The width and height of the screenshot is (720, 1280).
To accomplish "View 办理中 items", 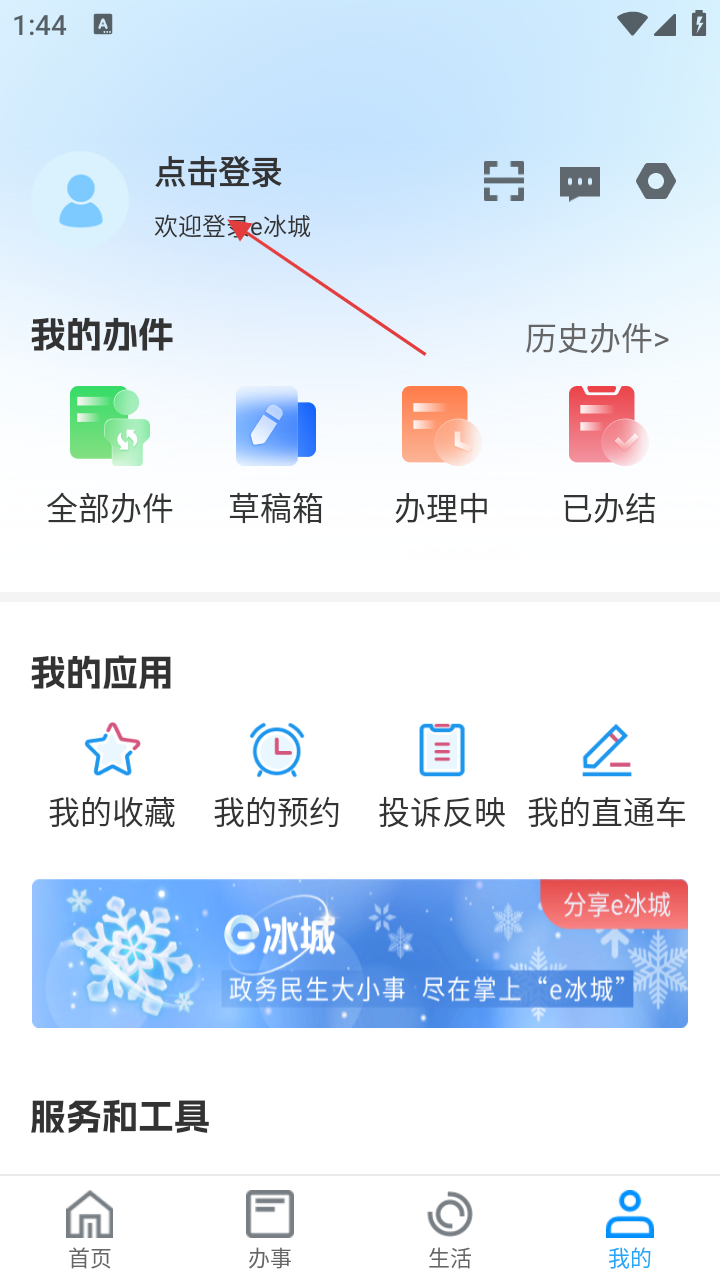I will tap(442, 455).
